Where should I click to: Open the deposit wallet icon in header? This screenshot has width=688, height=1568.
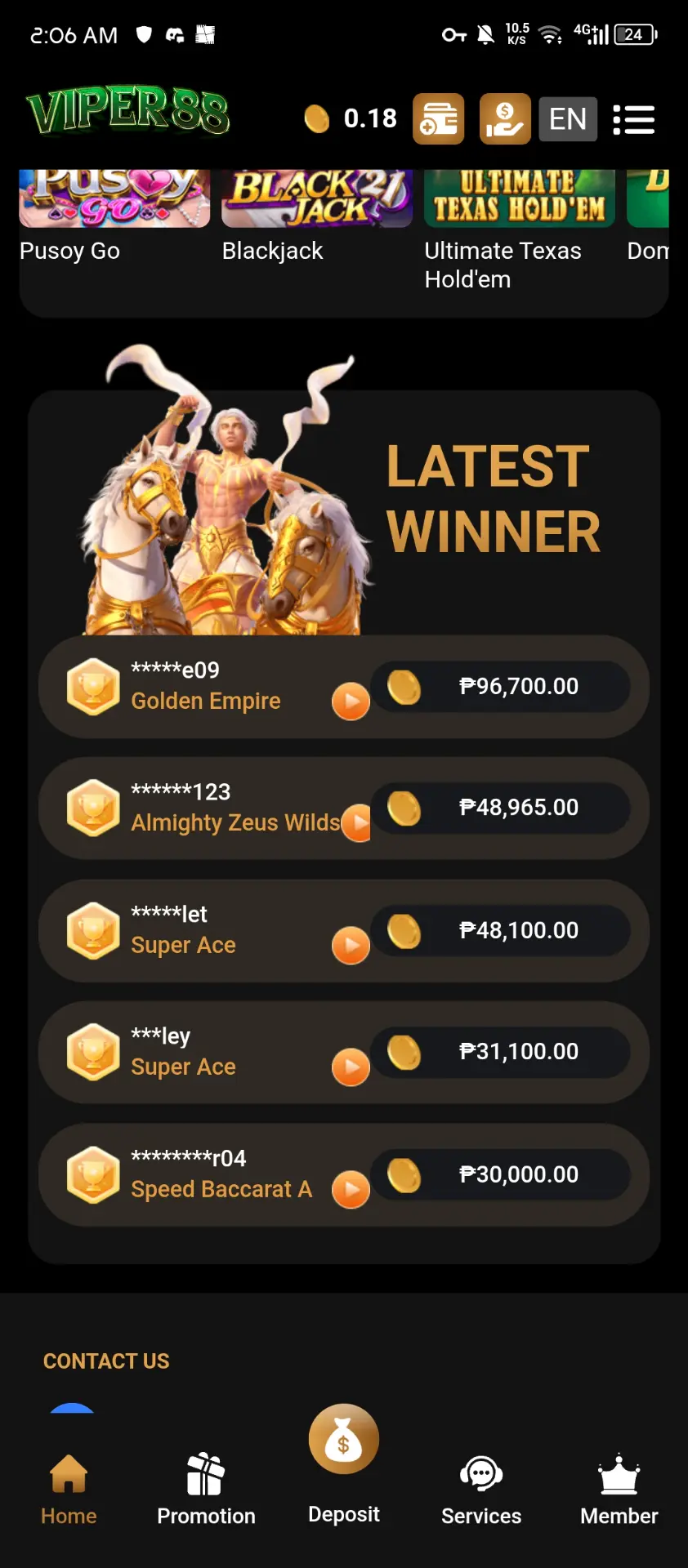[x=439, y=119]
